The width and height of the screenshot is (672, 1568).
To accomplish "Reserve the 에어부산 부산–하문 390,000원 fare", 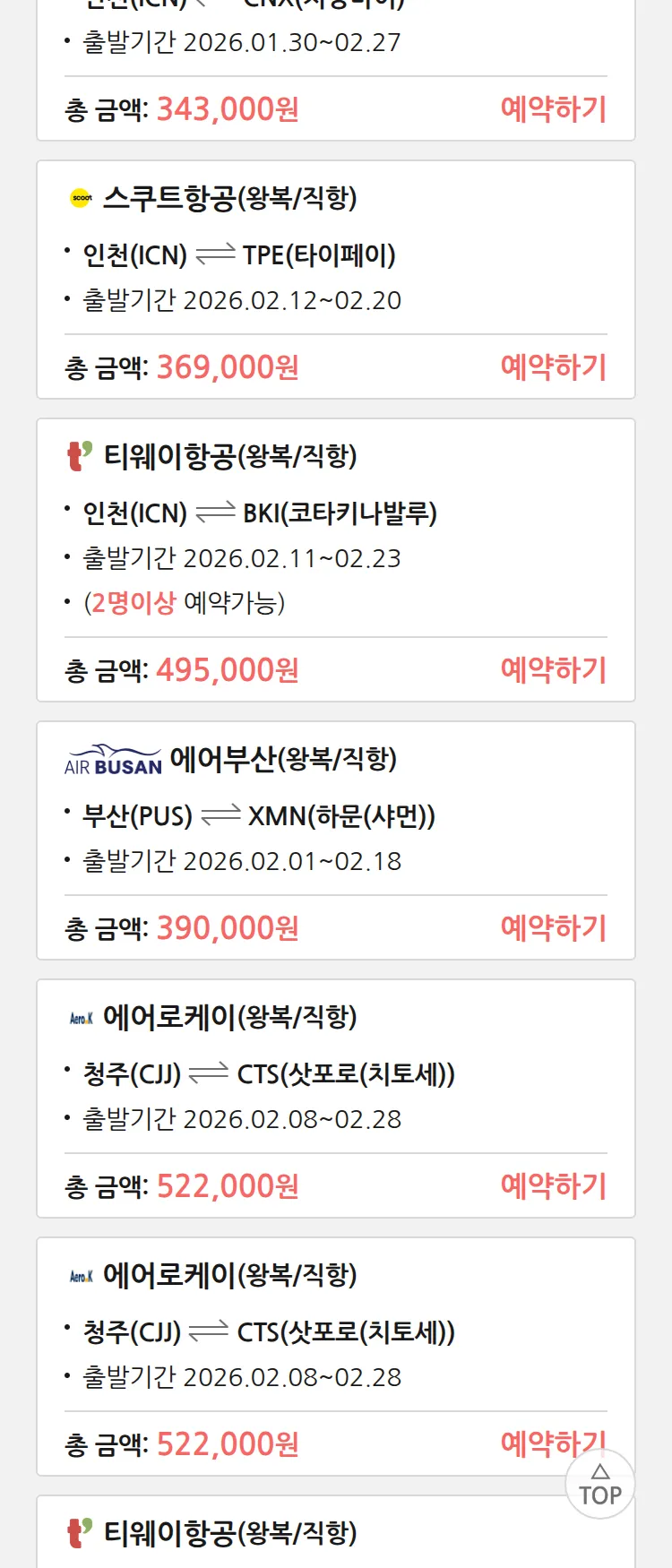I will (553, 928).
